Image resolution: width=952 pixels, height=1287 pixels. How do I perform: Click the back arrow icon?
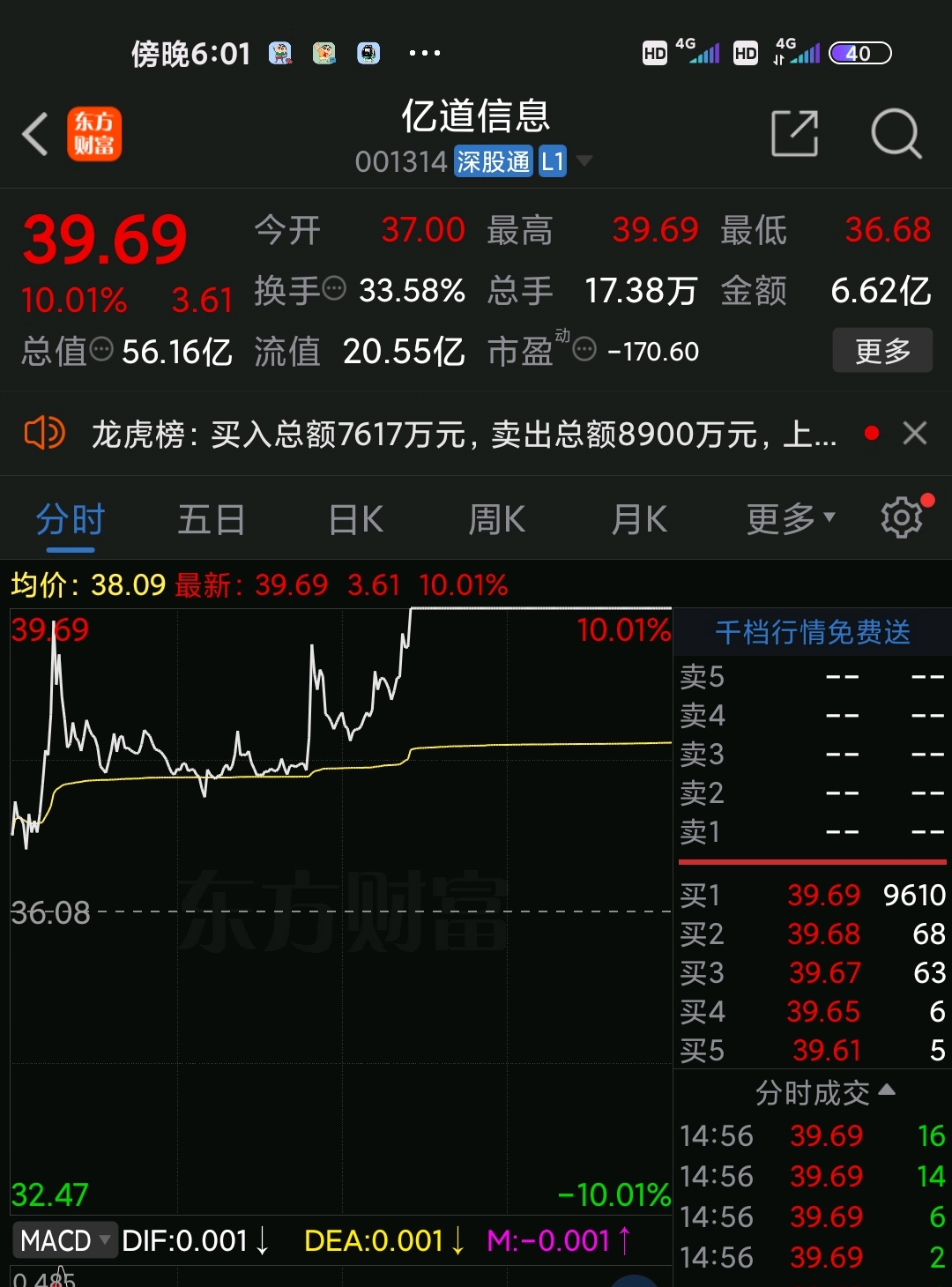pyautogui.click(x=33, y=134)
